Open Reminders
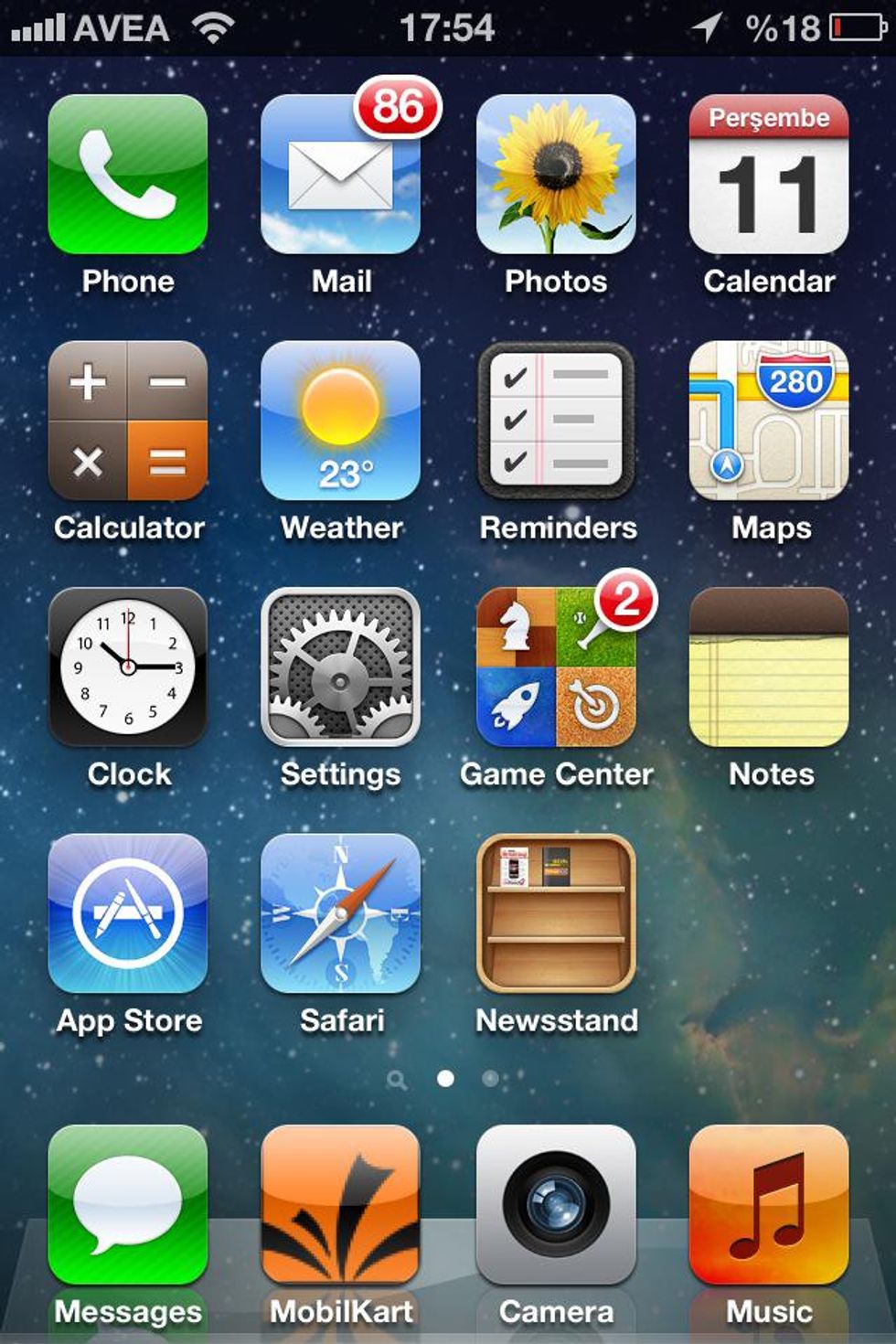 [x=556, y=421]
